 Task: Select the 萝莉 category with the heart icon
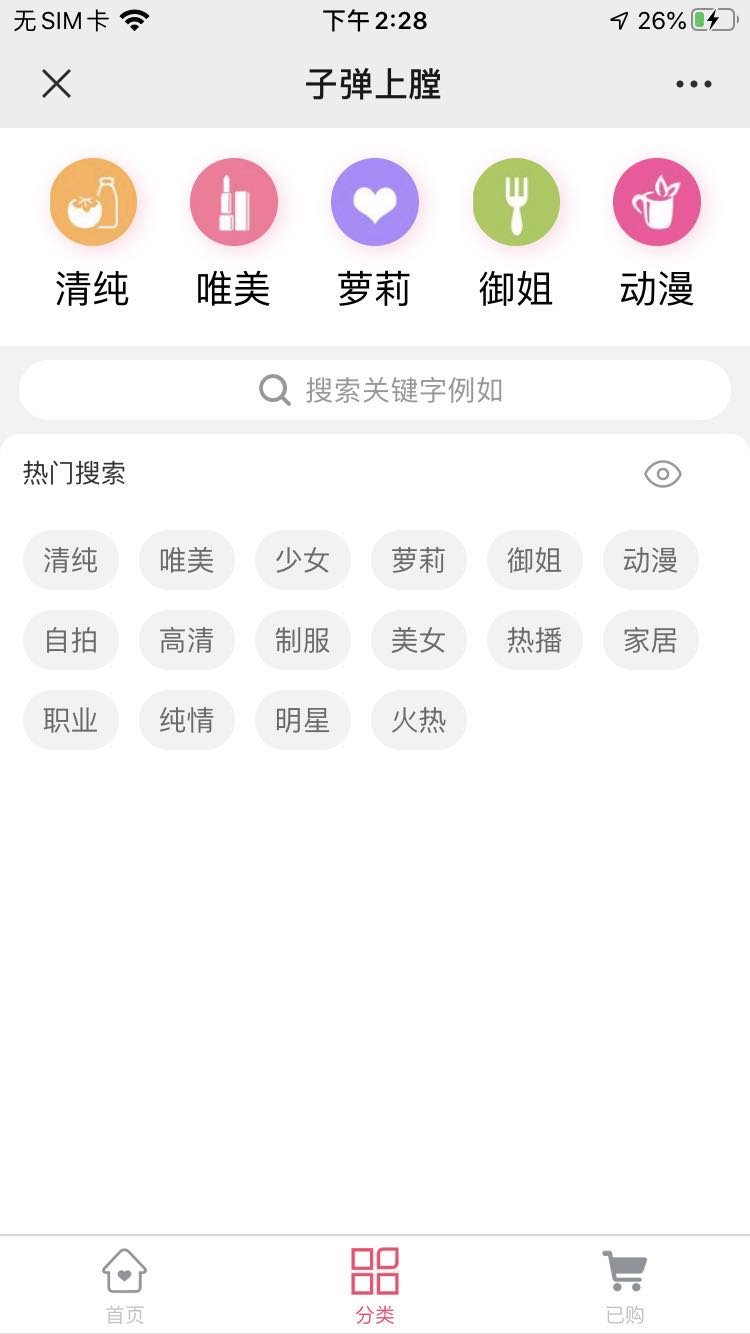point(375,233)
